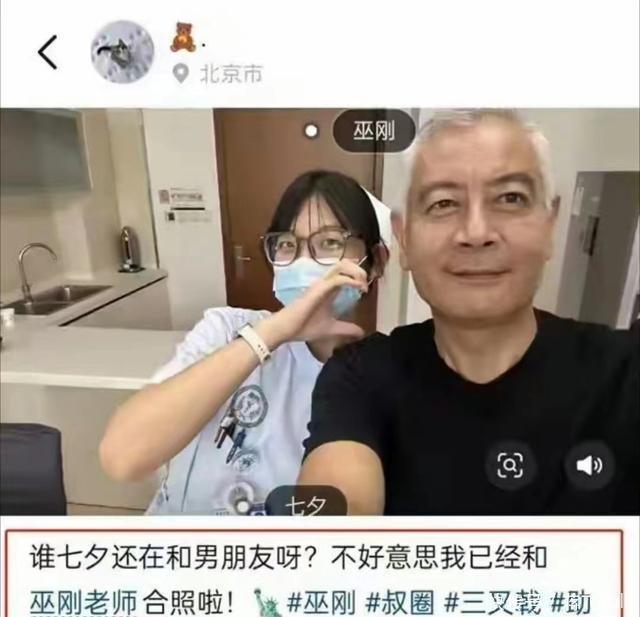640x617 pixels.
Task: Toggle sound with the speaker icon
Action: pos(589,464)
